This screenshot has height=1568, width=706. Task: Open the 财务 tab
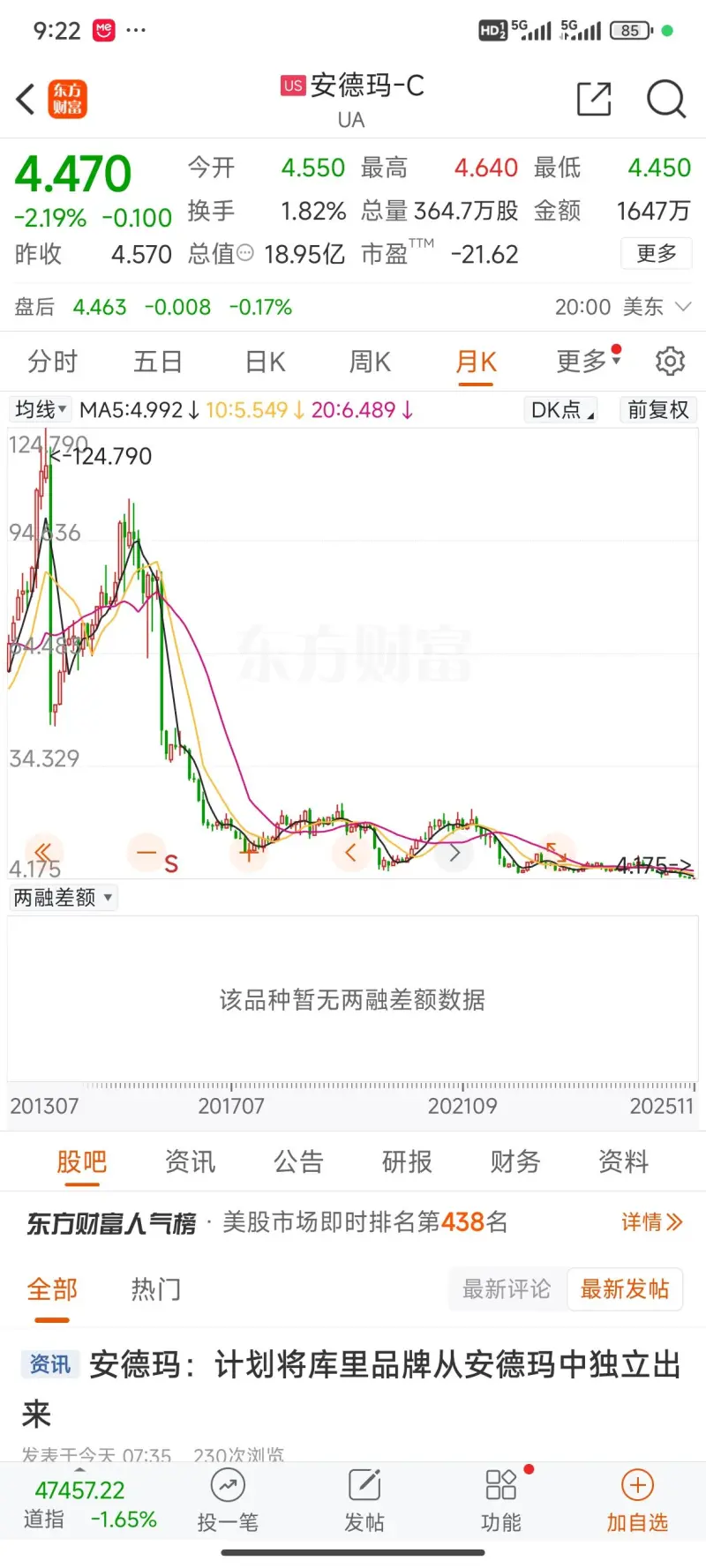click(515, 1161)
